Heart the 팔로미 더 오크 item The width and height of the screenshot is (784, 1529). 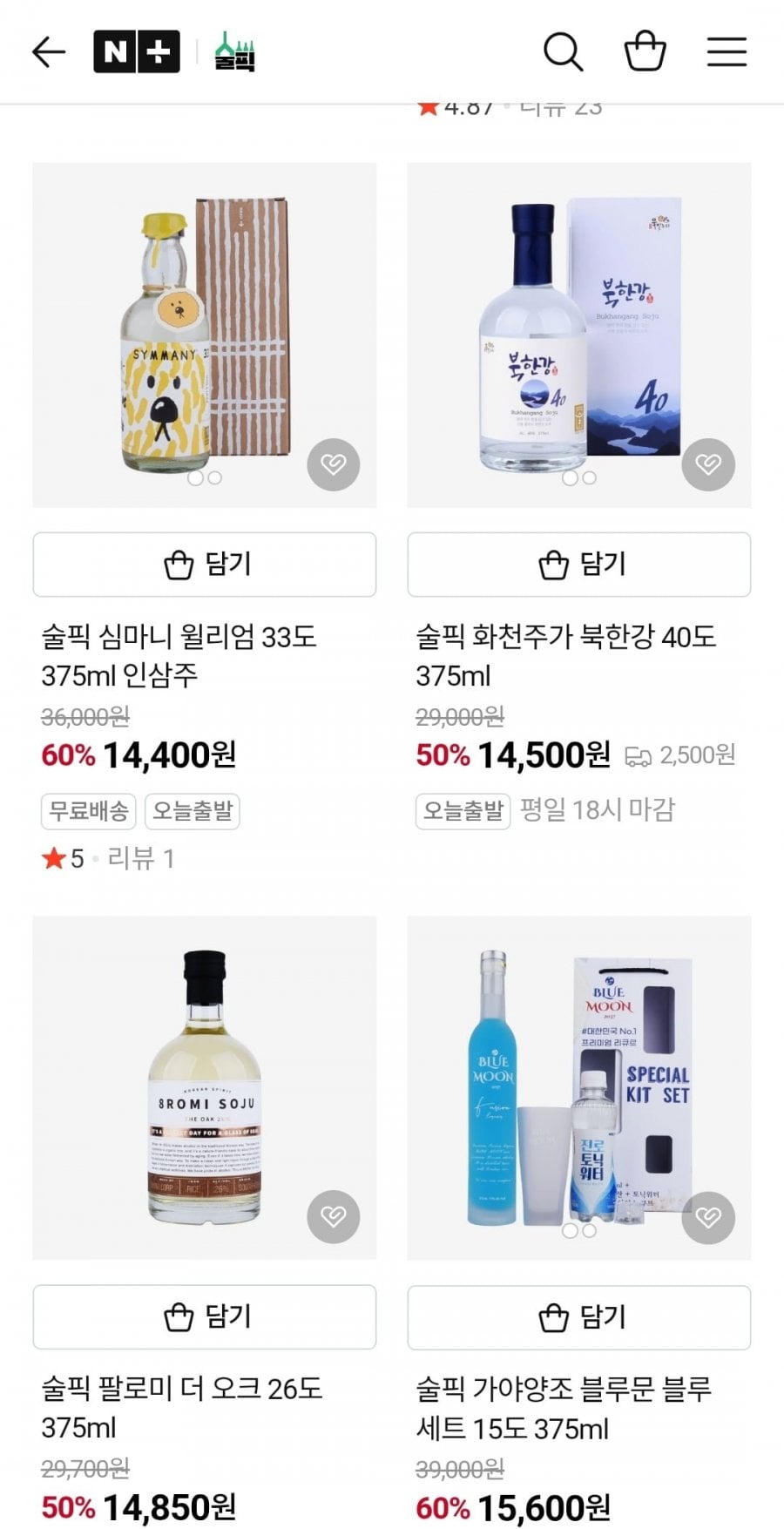pos(334,1216)
